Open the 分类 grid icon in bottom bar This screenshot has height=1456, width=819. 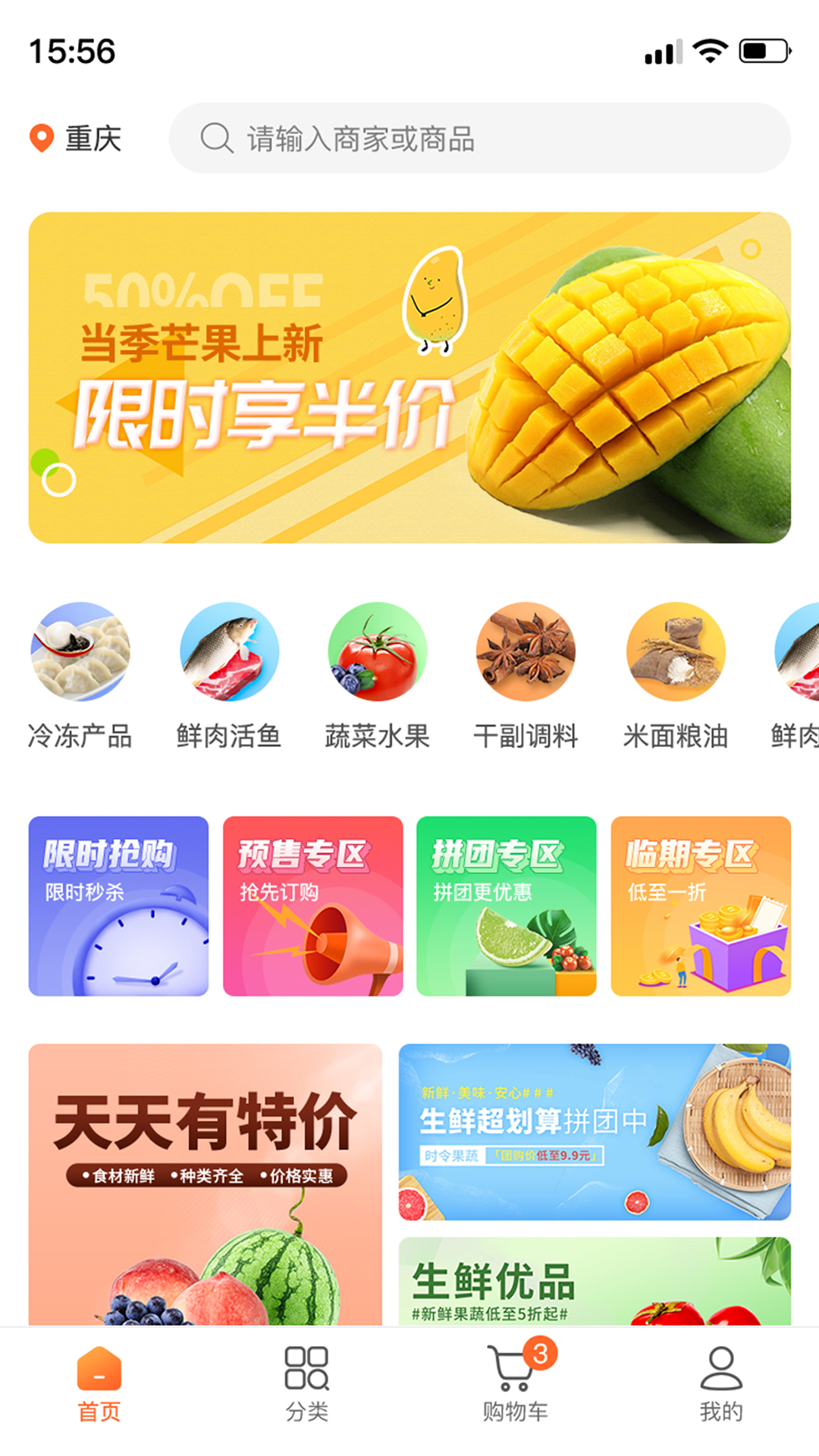click(x=304, y=1380)
